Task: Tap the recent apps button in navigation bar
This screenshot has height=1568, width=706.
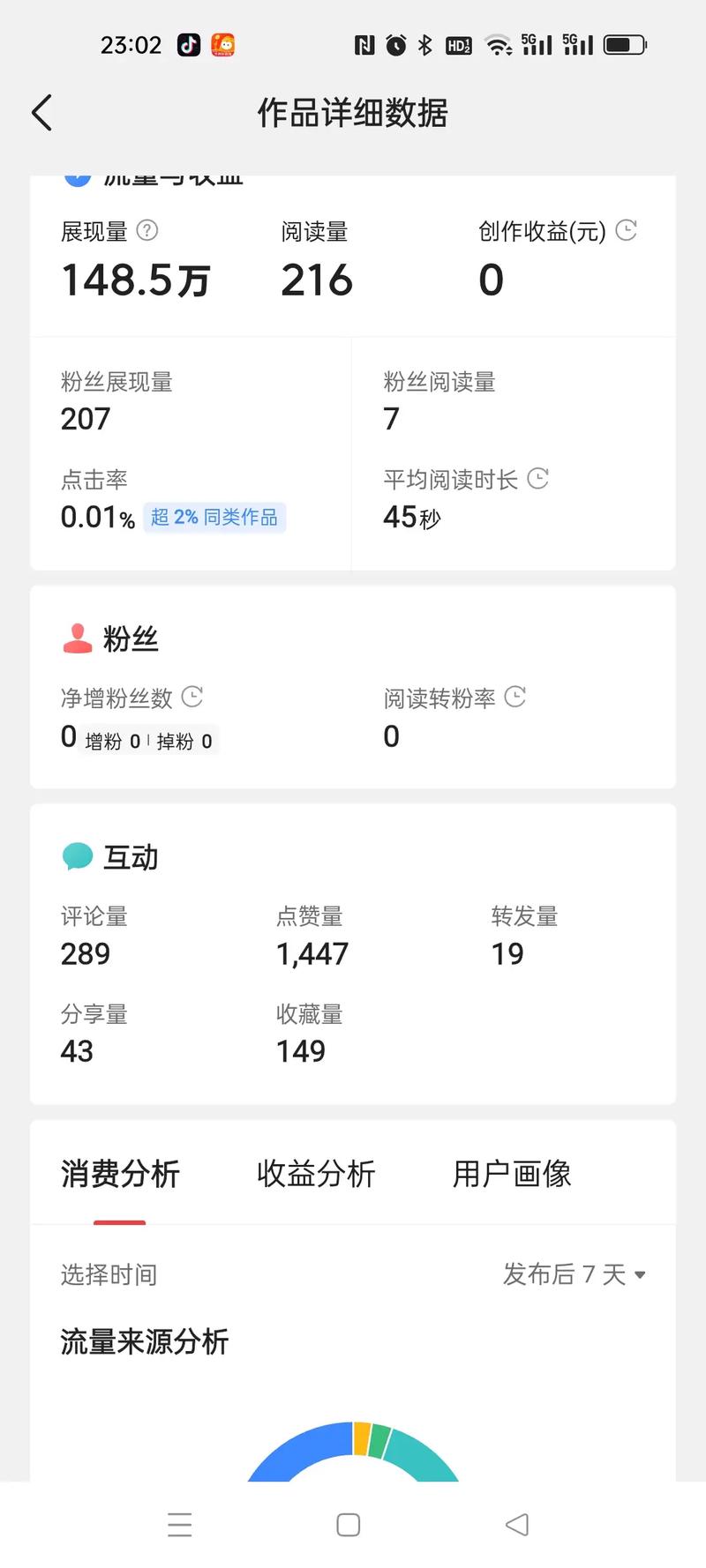Action: pyautogui.click(x=180, y=1524)
